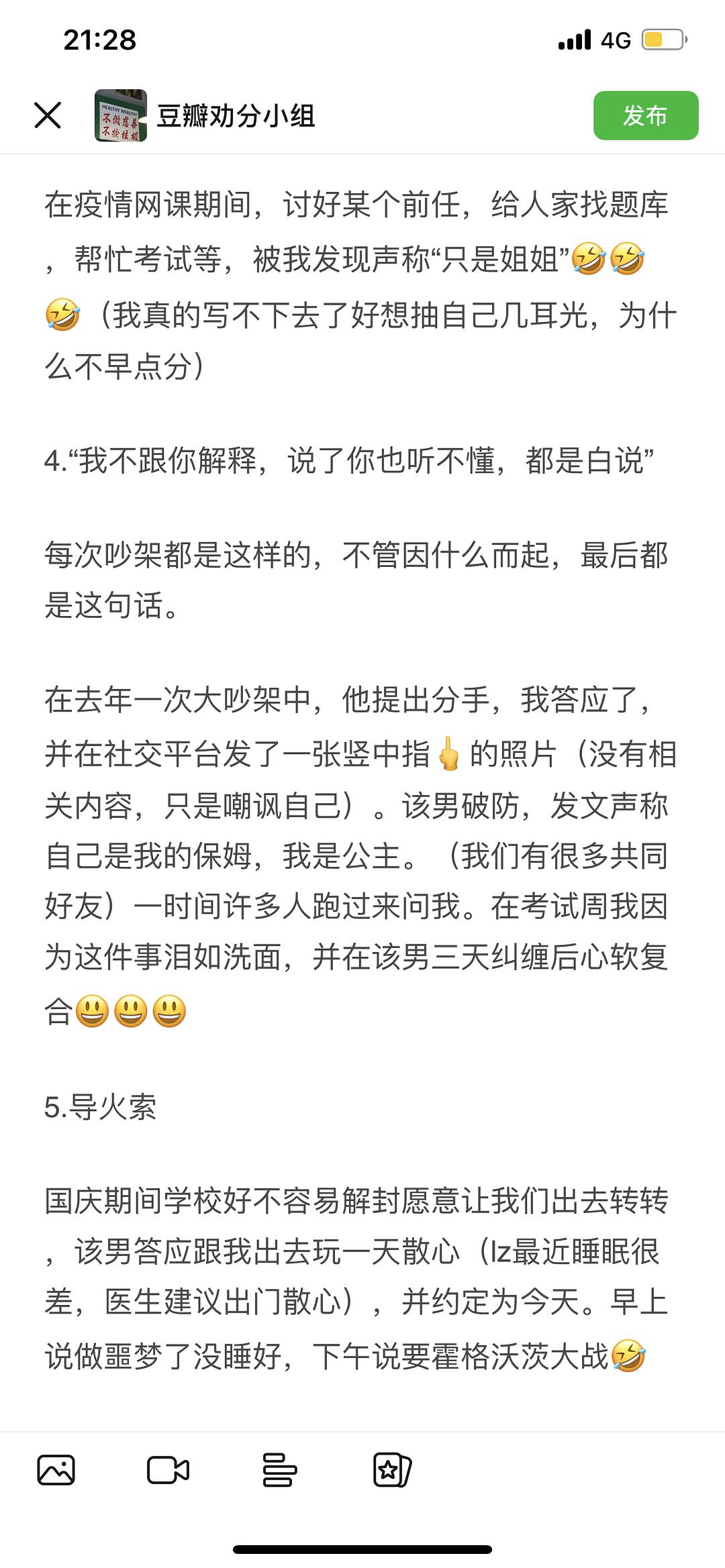Add a video to the post
Viewport: 725px width, 1568px height.
(168, 1471)
